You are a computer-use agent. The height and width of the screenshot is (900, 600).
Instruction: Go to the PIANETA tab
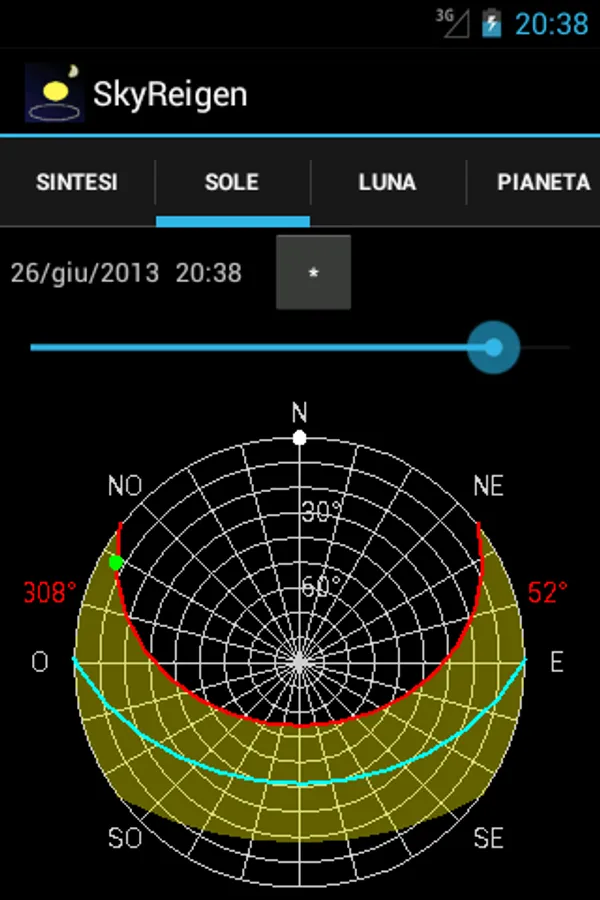534,183
